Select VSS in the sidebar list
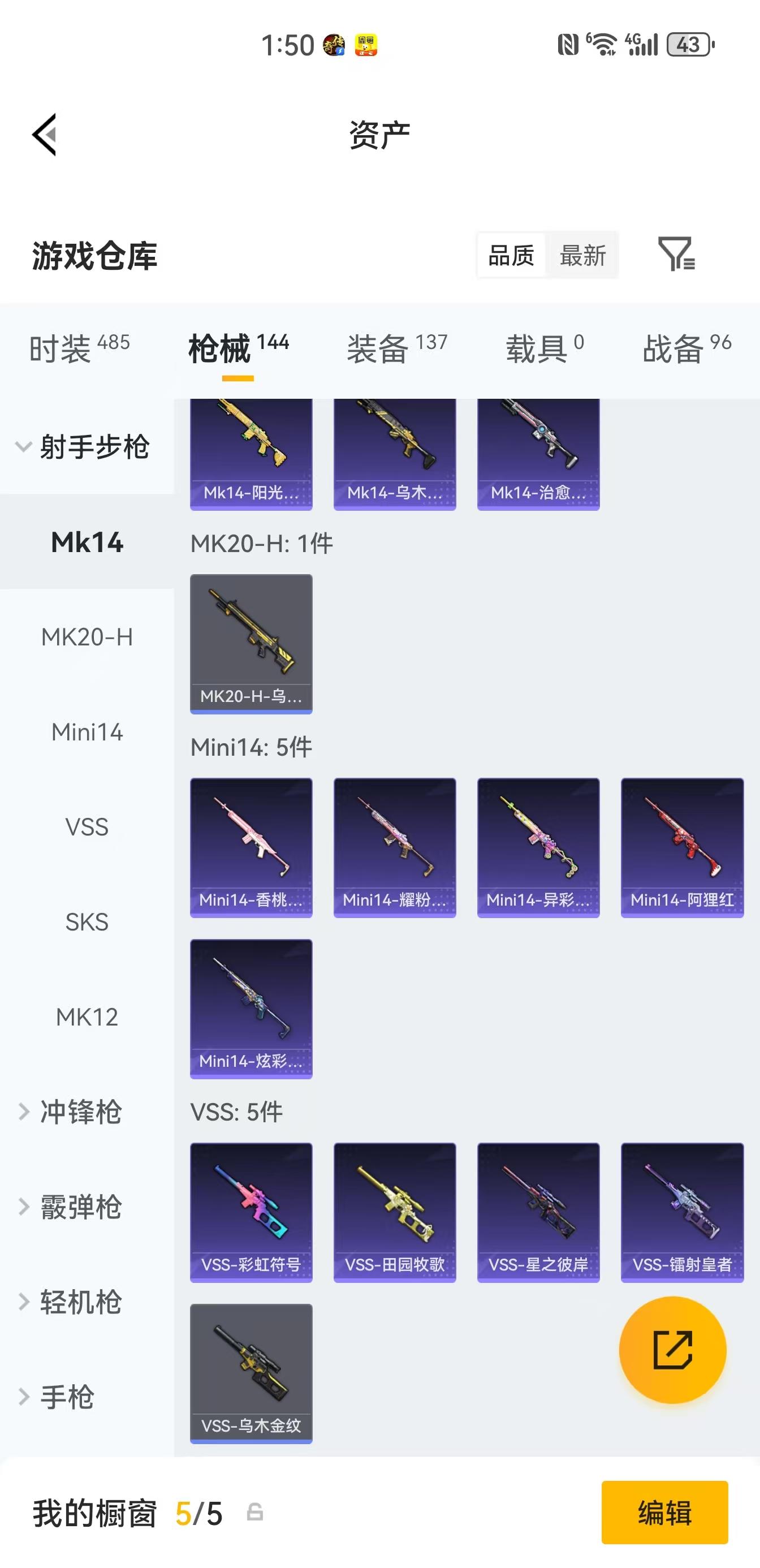Screen dimensions: 760x1568 (x=87, y=826)
